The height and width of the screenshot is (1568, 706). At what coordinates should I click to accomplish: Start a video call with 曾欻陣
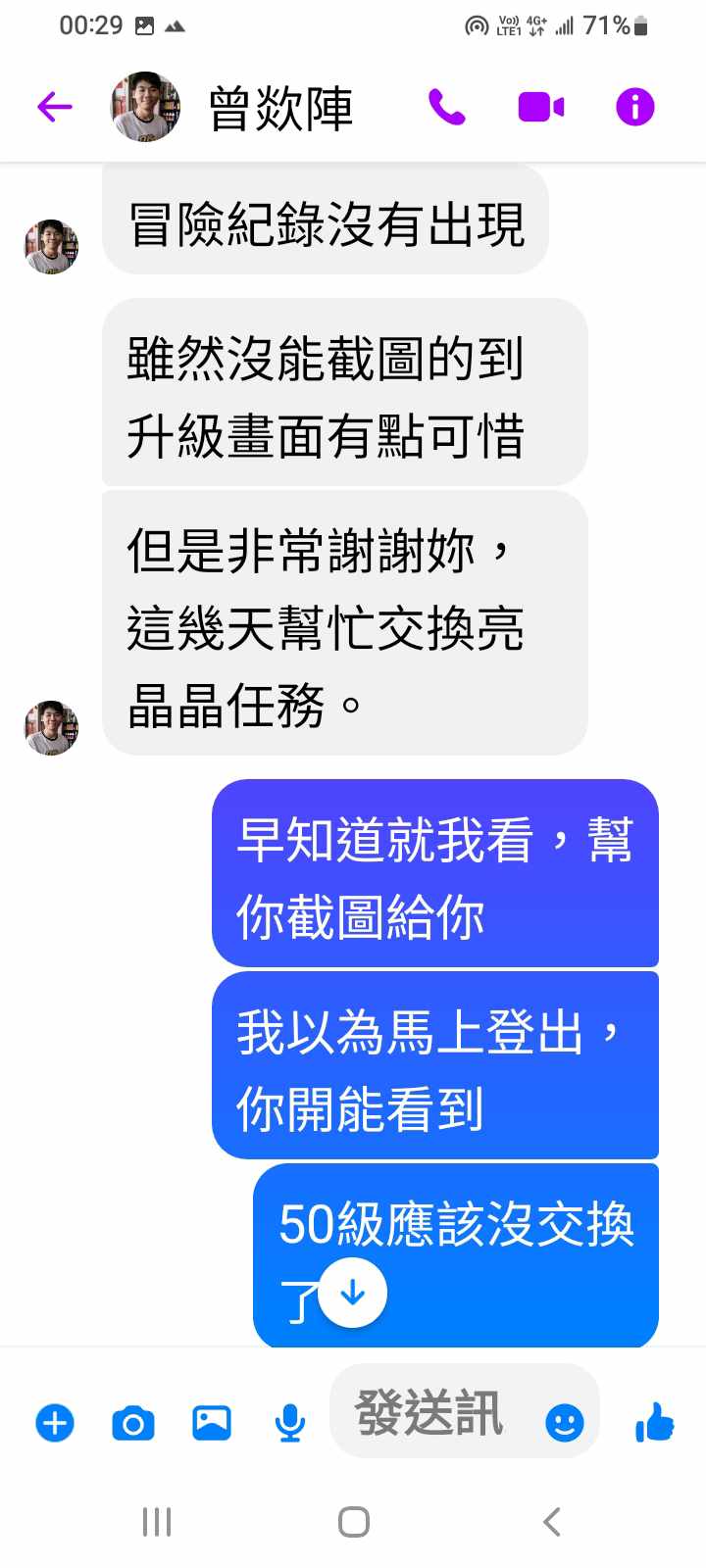pyautogui.click(x=540, y=107)
